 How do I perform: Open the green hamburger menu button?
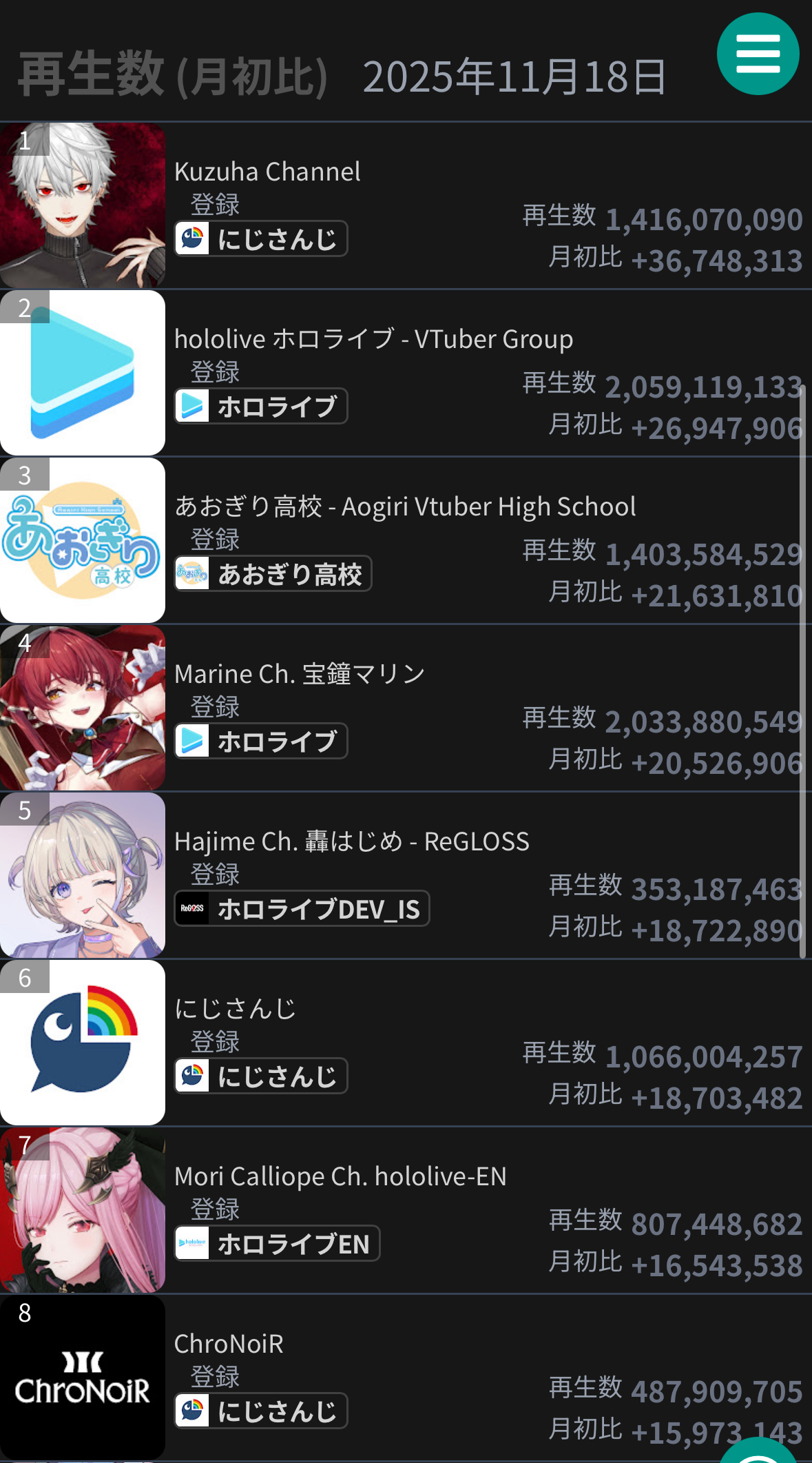click(758, 54)
